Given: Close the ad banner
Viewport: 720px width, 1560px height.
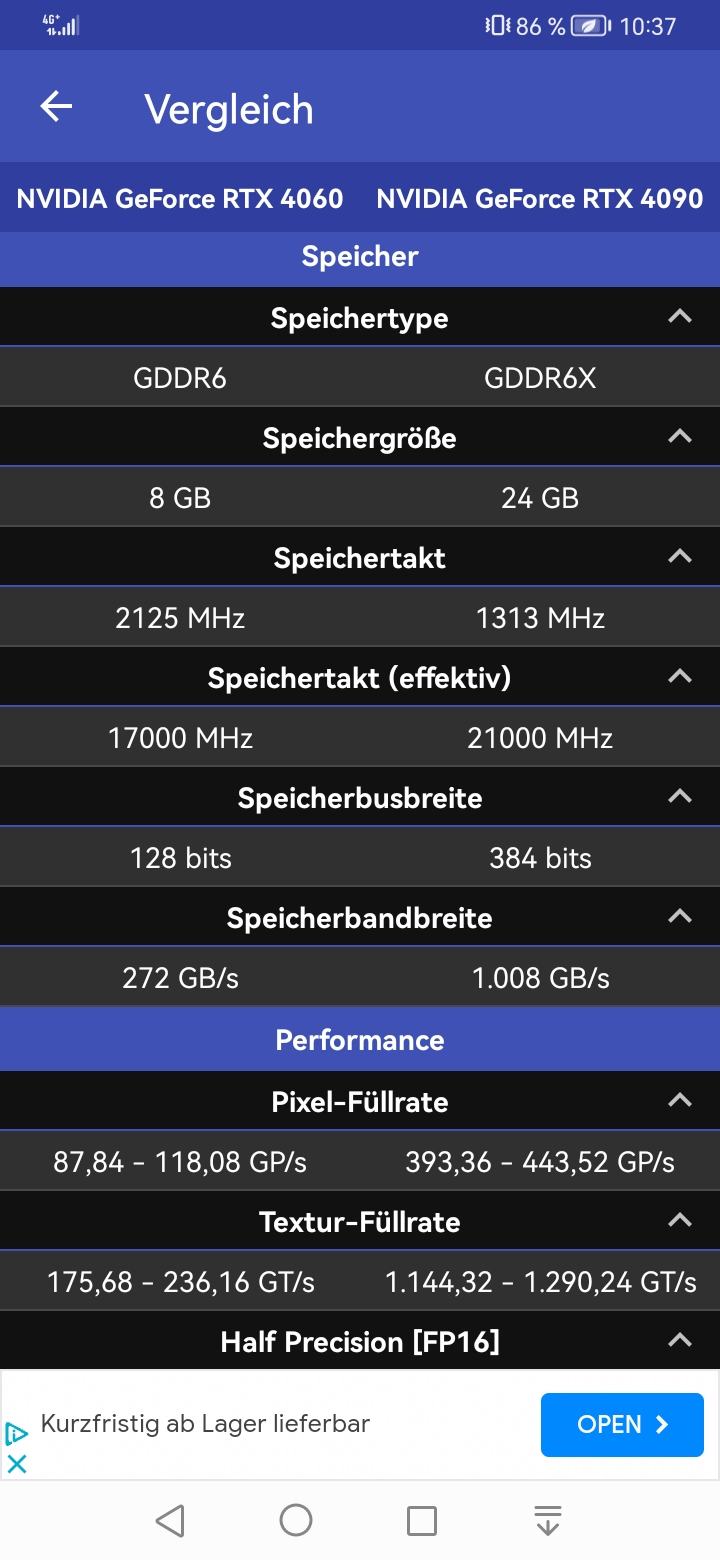Looking at the screenshot, I should pos(16,1464).
